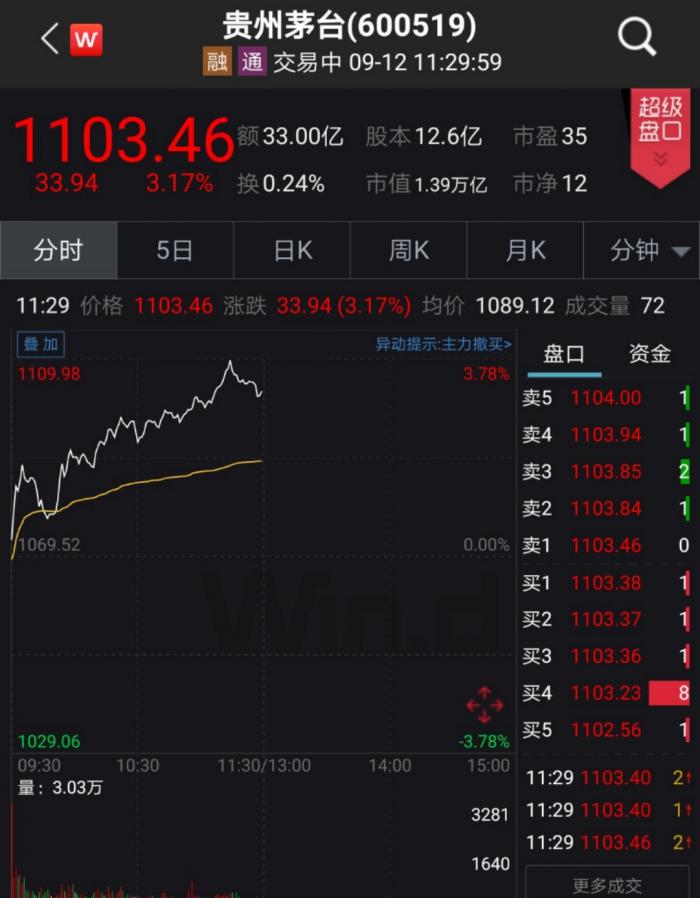Switch to 日K candlestick view
Viewport: 700px width, 898px height.
pos(293,250)
